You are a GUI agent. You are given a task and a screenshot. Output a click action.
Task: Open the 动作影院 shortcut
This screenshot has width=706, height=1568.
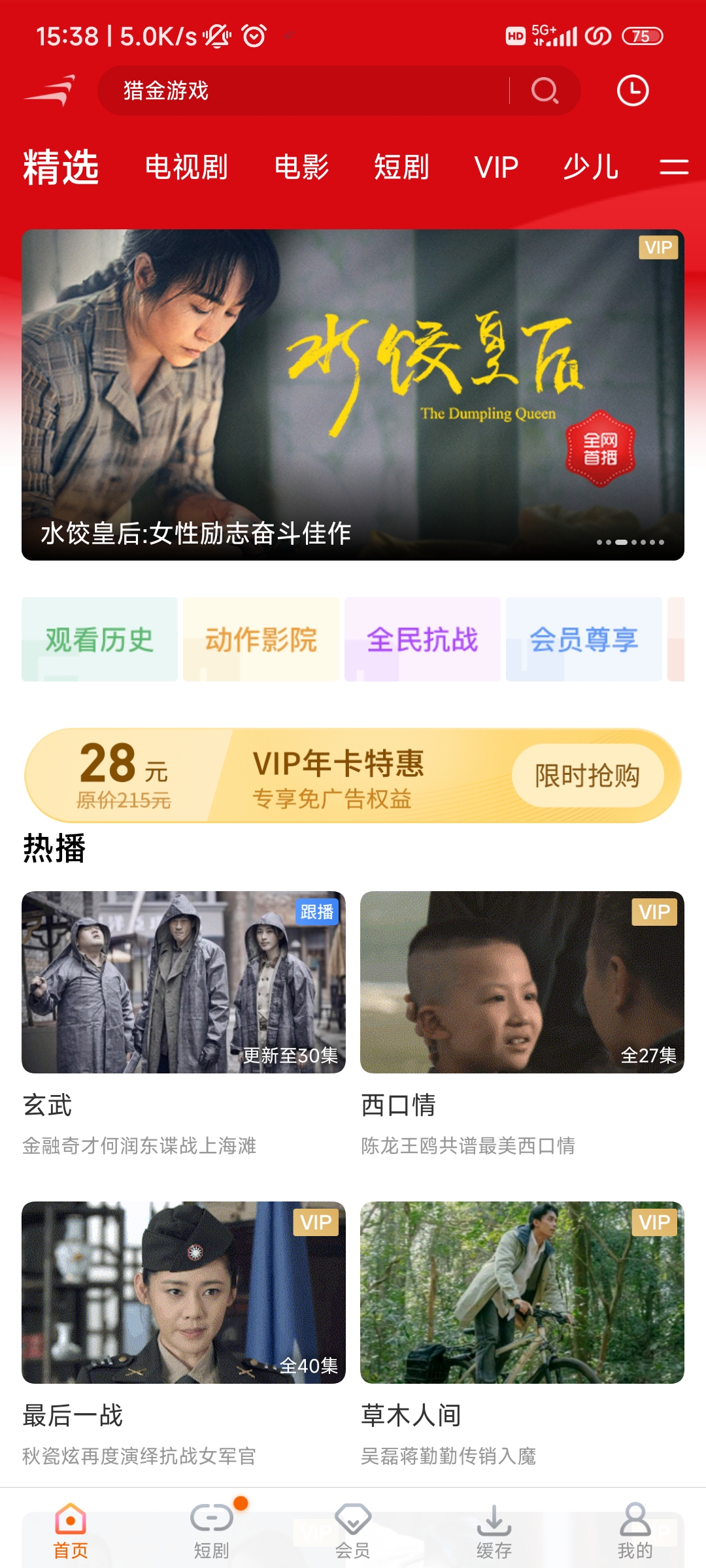261,640
